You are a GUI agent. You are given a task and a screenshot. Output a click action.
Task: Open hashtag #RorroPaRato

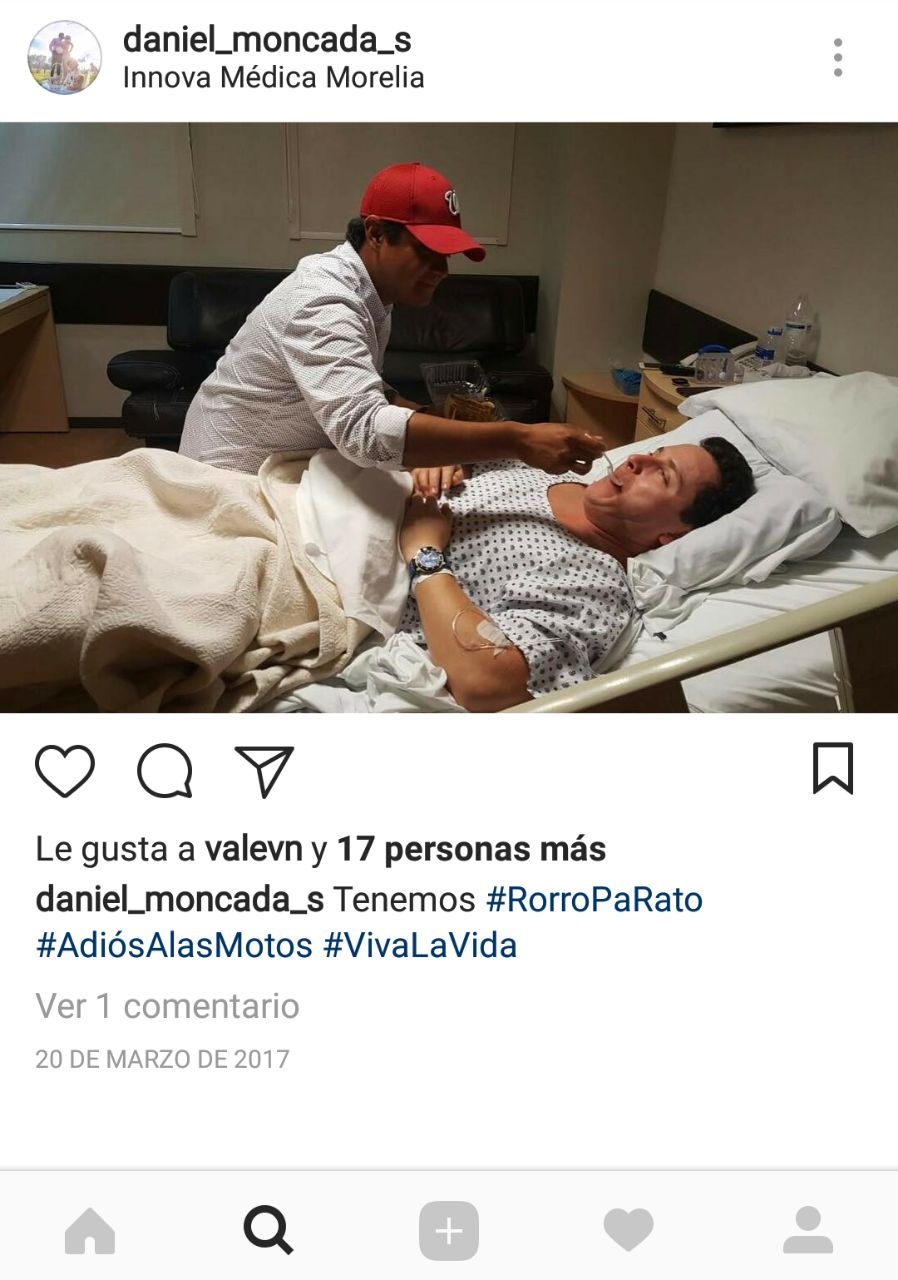pos(594,900)
